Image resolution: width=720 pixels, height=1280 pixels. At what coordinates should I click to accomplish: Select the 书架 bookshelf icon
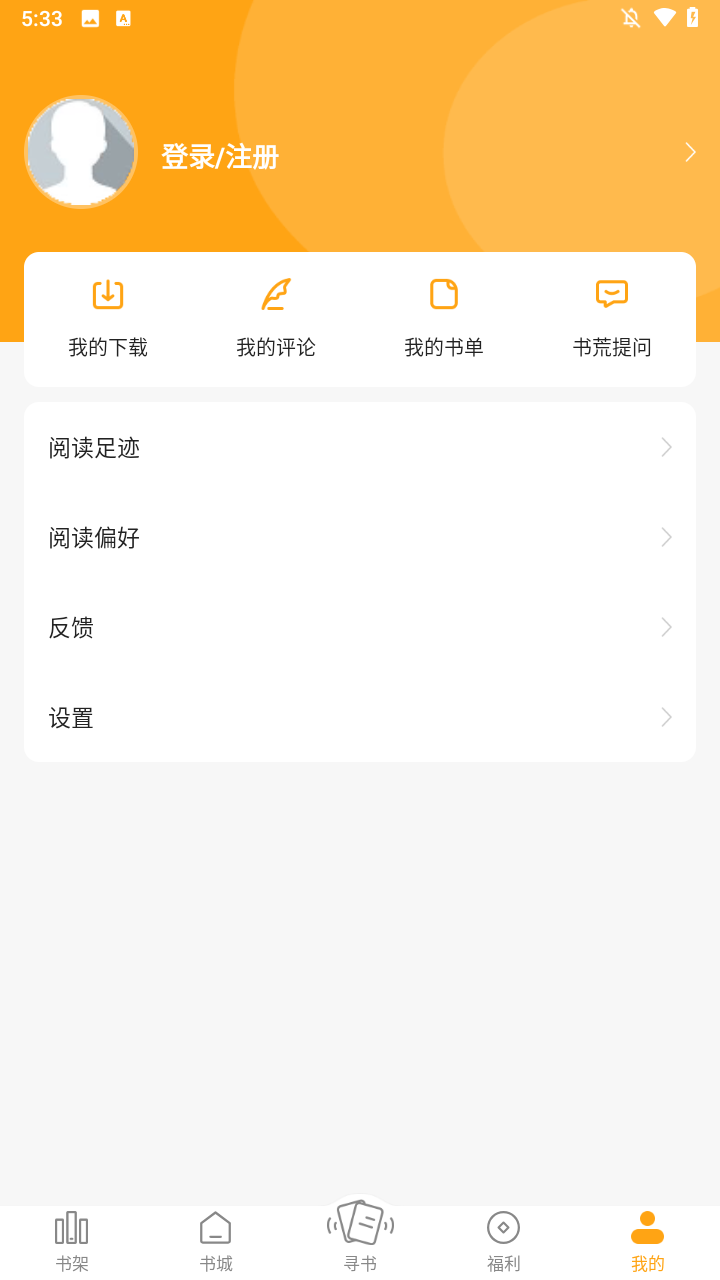pyautogui.click(x=71, y=1226)
